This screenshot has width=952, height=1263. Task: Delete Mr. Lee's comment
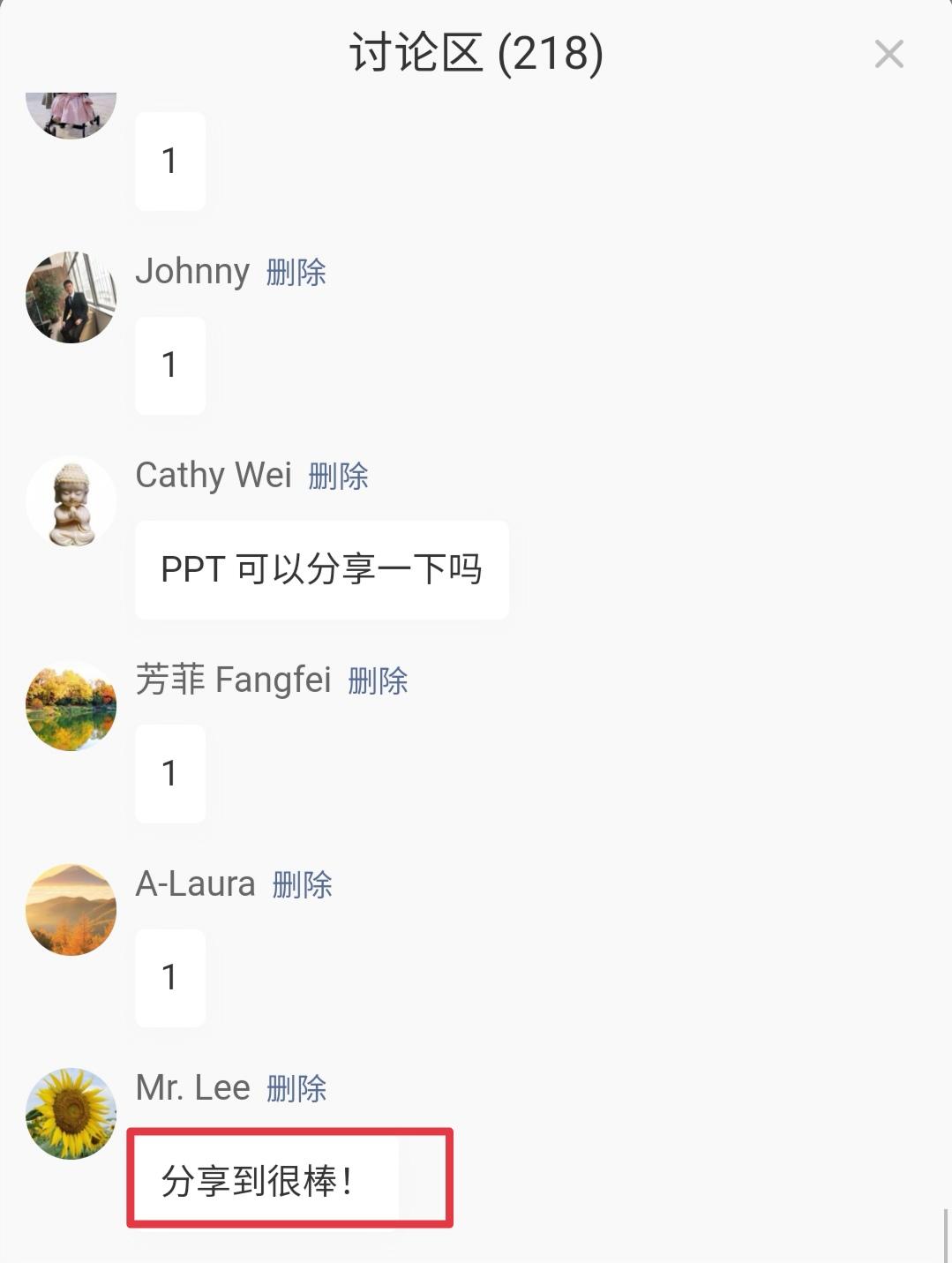pyautogui.click(x=296, y=1088)
